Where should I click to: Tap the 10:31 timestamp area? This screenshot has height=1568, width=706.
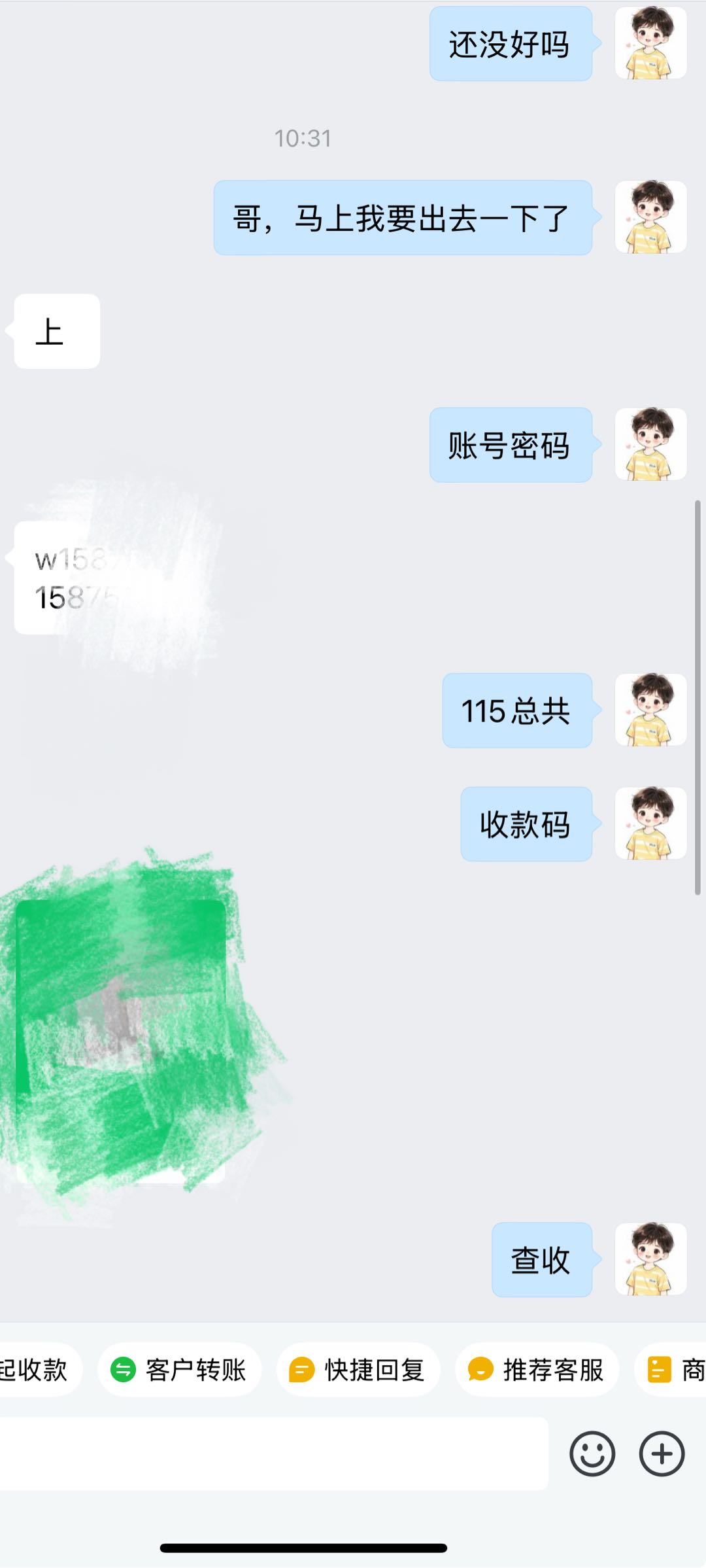point(304,137)
